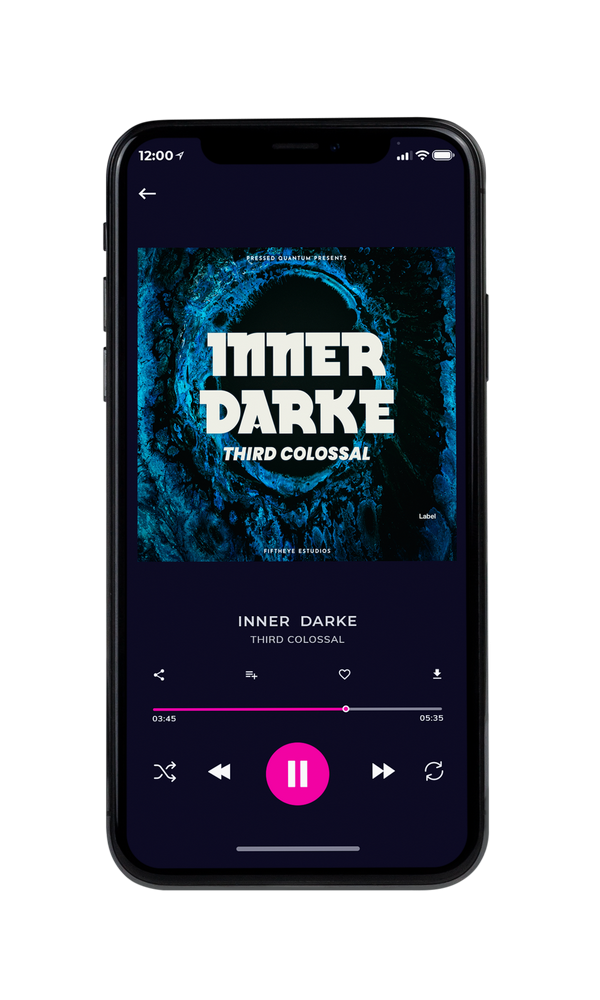Share the Inner Darke track

click(159, 675)
